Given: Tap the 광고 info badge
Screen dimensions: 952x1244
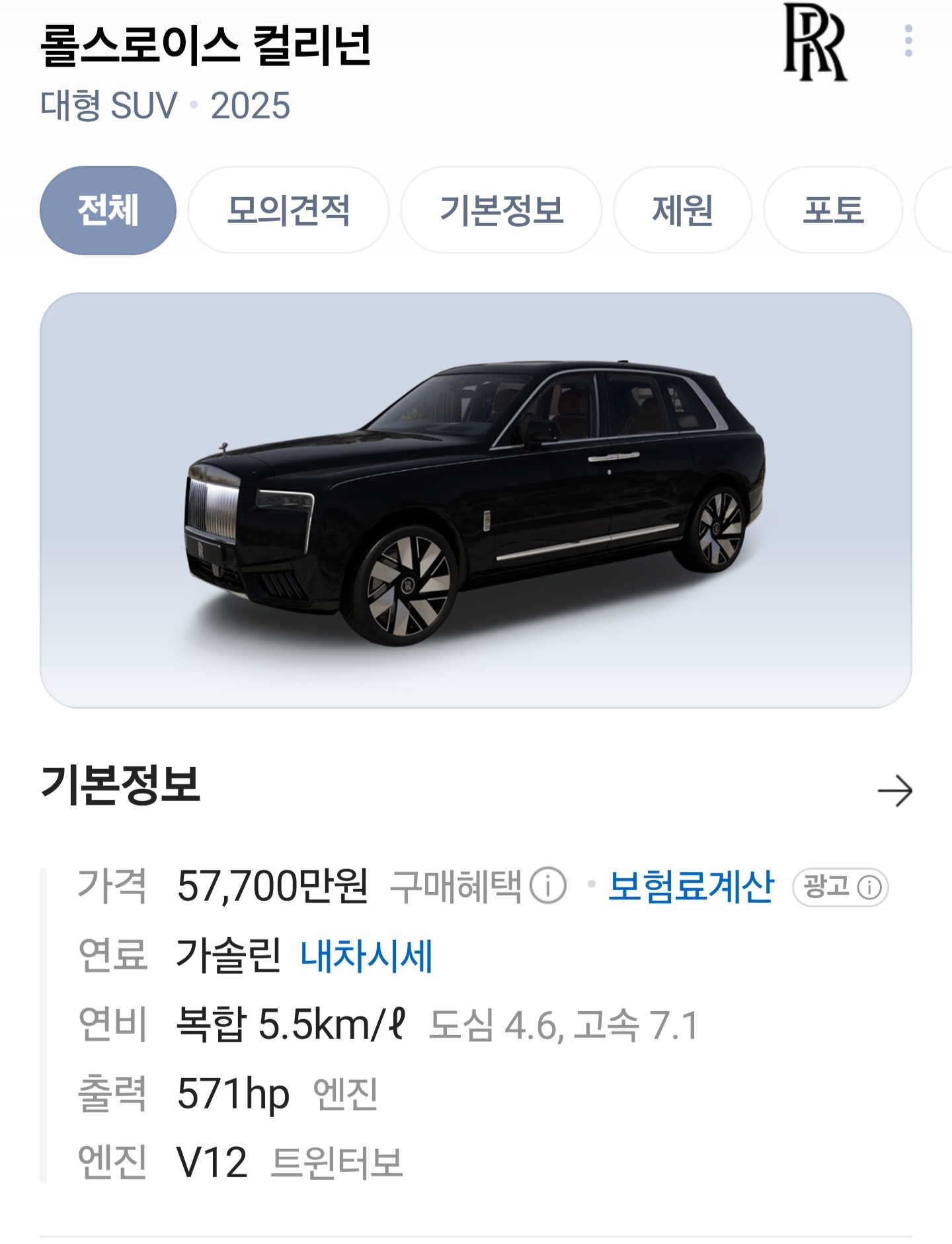Looking at the screenshot, I should [840, 887].
